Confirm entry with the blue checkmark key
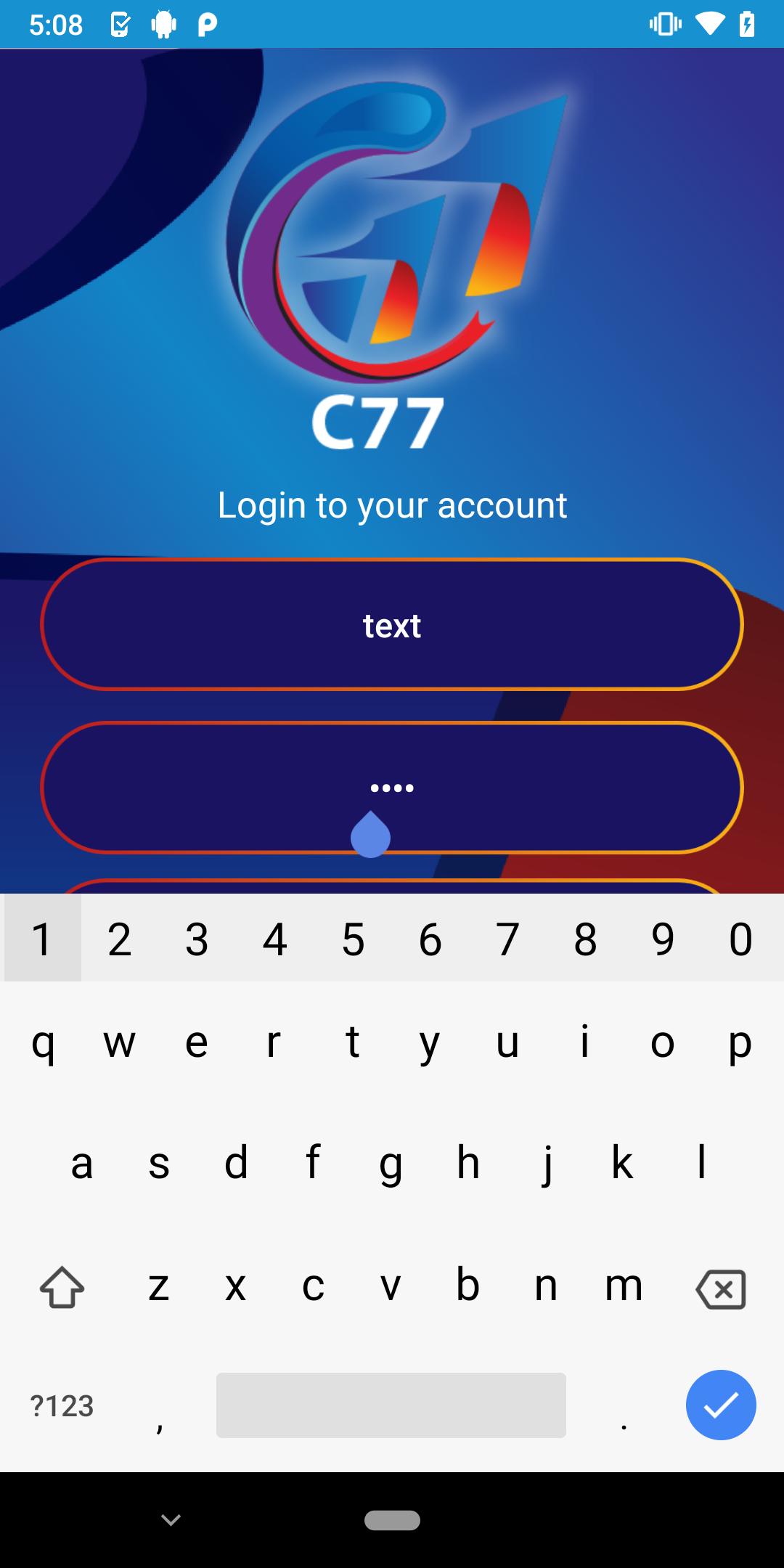 coord(721,1405)
